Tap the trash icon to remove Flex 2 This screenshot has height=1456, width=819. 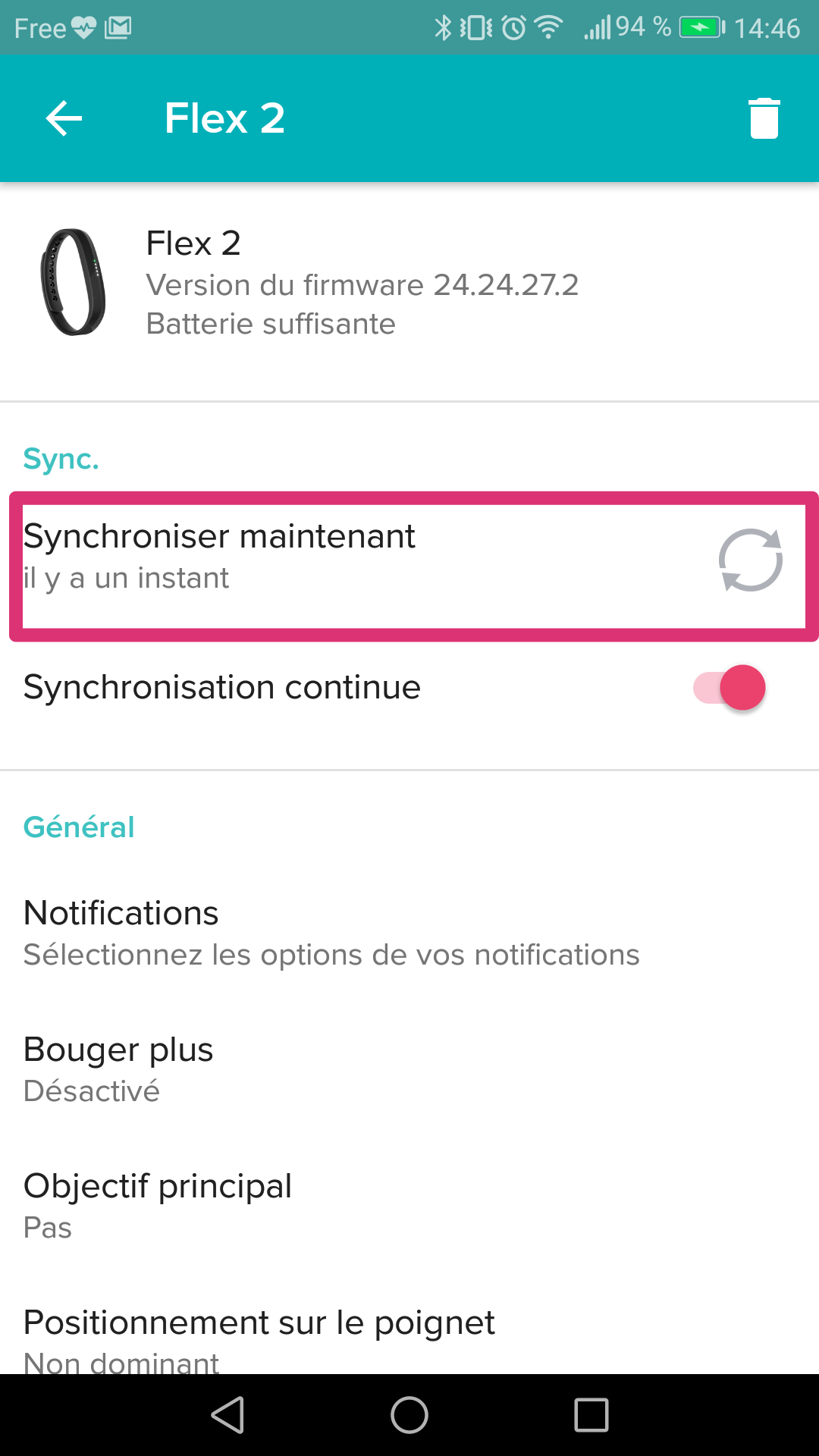pyautogui.click(x=764, y=118)
